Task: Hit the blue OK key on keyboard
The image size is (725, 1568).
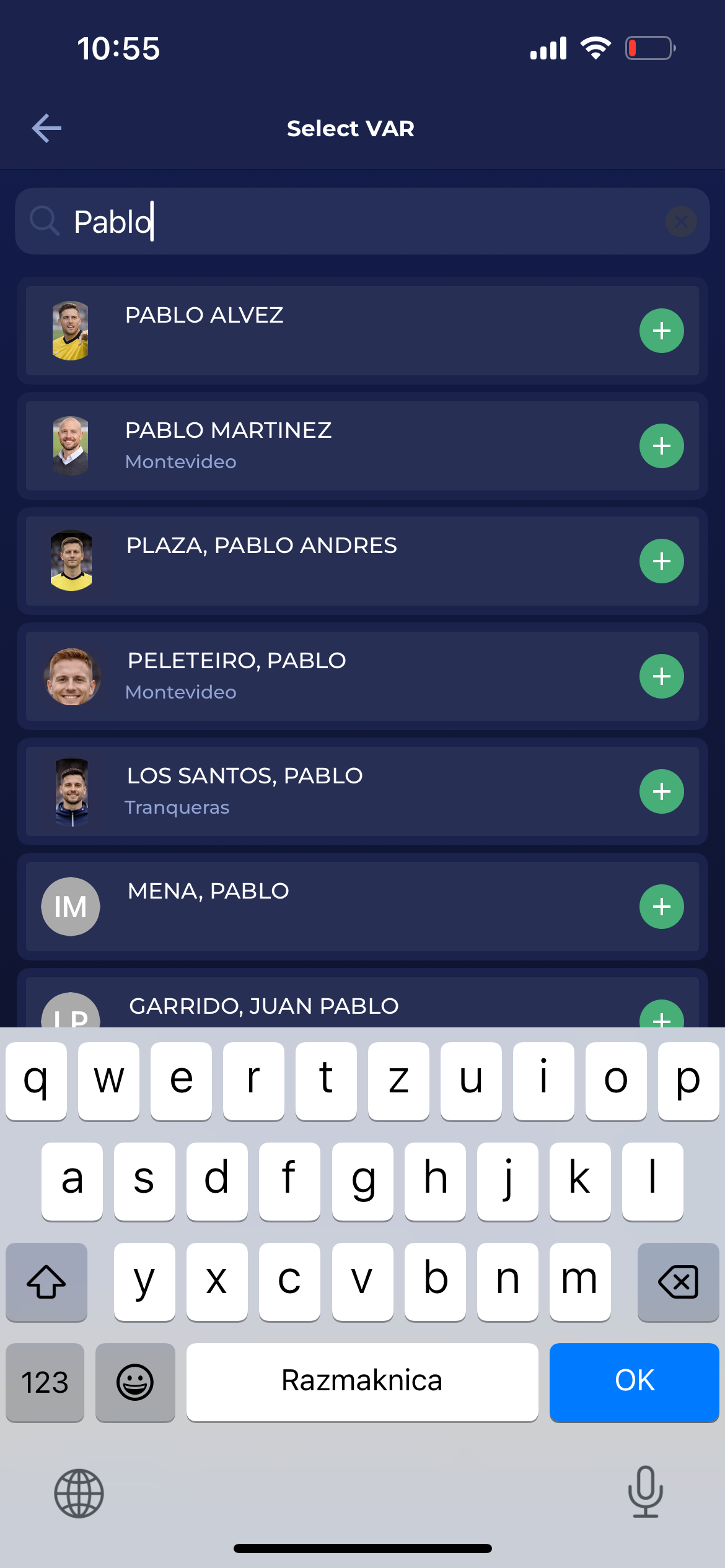Action: [x=634, y=1382]
